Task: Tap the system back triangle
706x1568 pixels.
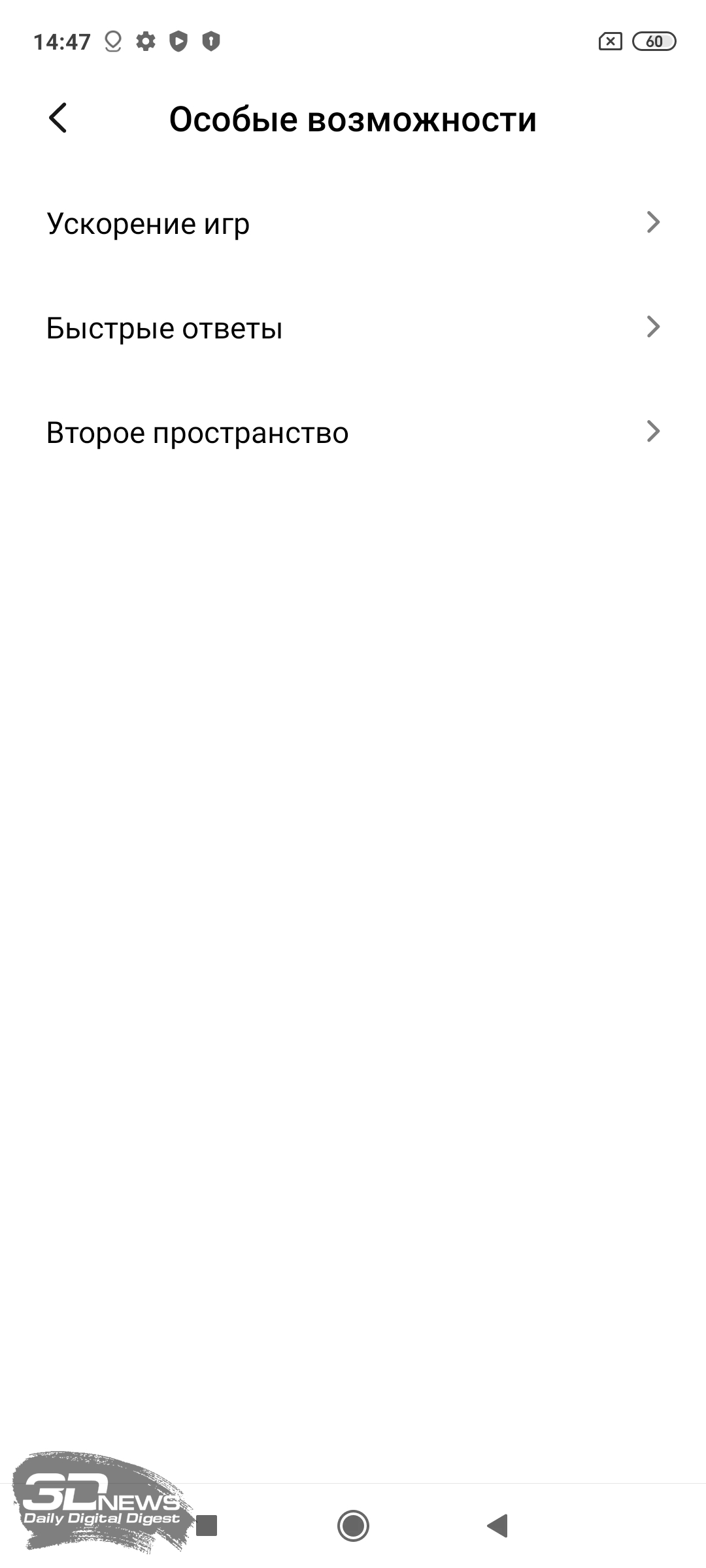Action: [x=498, y=1526]
